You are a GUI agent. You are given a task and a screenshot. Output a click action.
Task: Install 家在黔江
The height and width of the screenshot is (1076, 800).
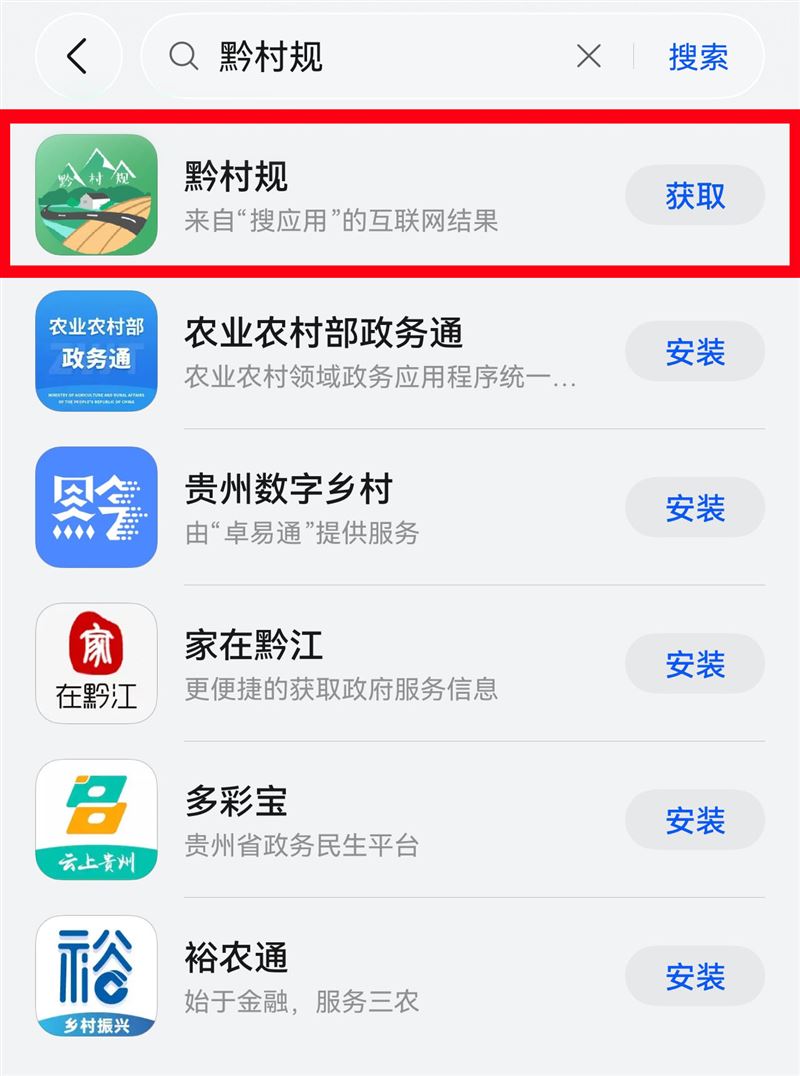tap(695, 663)
